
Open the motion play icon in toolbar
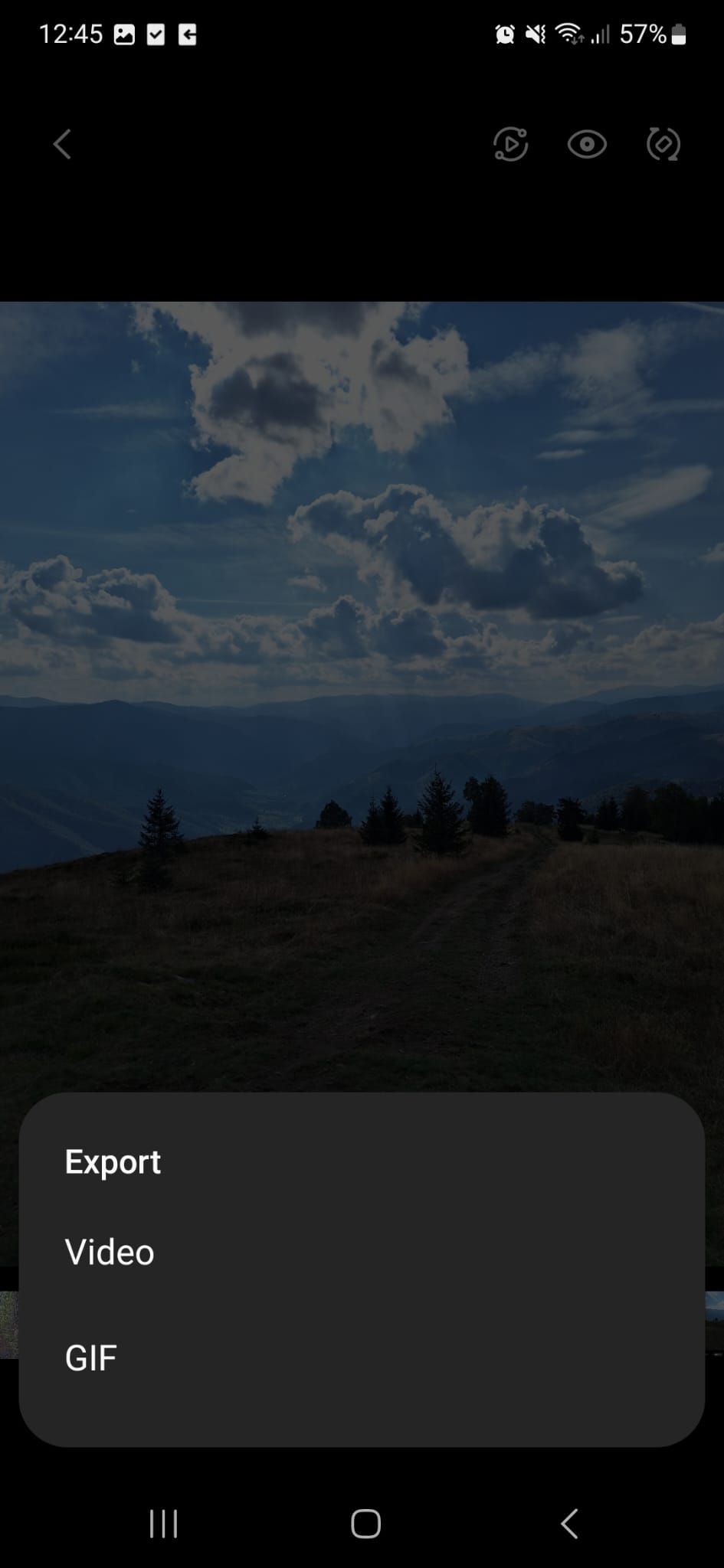tap(511, 144)
